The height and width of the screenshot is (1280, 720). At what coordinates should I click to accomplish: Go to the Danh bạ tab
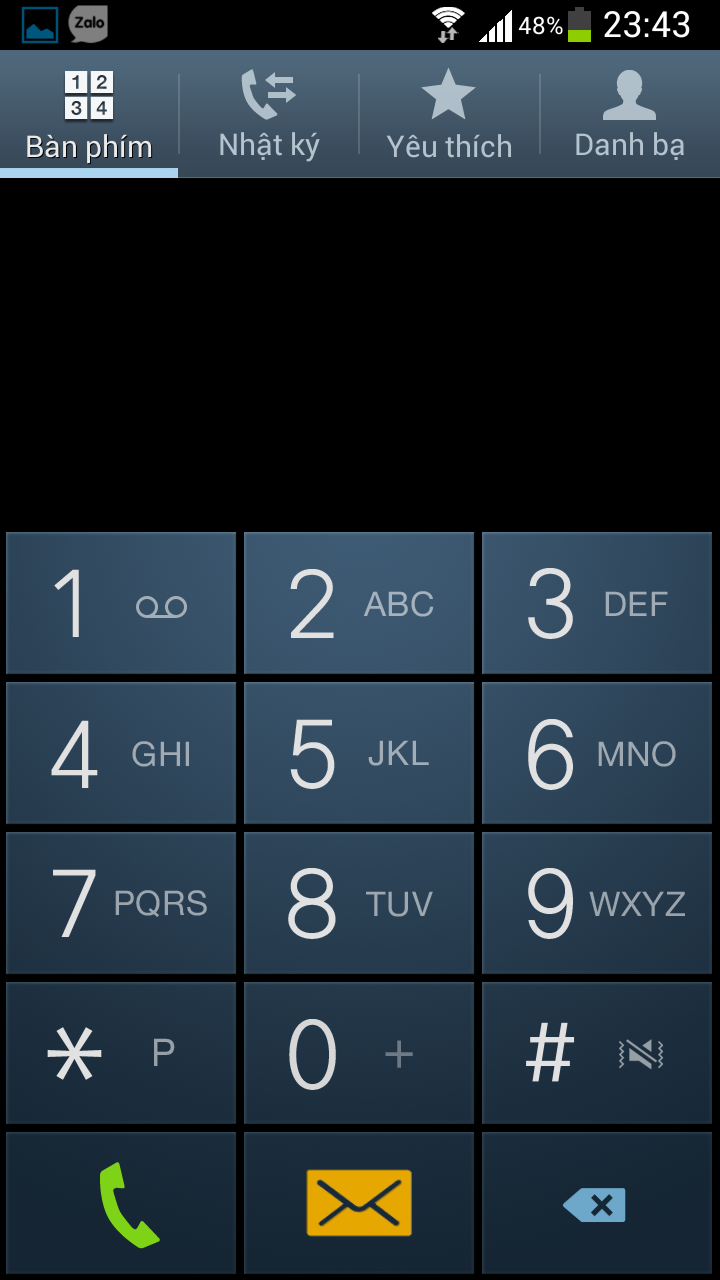coord(629,115)
